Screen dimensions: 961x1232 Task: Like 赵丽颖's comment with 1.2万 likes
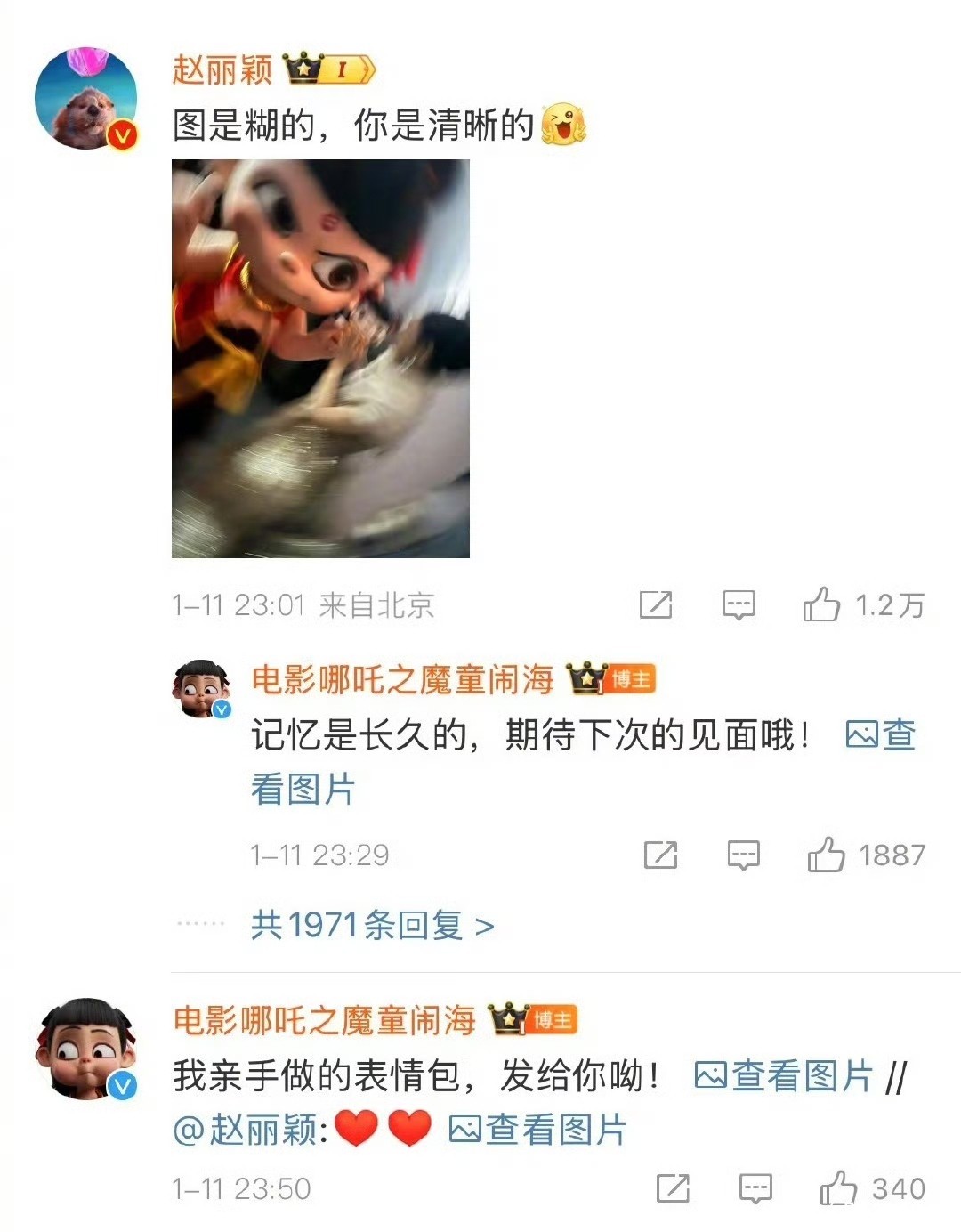pos(821,605)
